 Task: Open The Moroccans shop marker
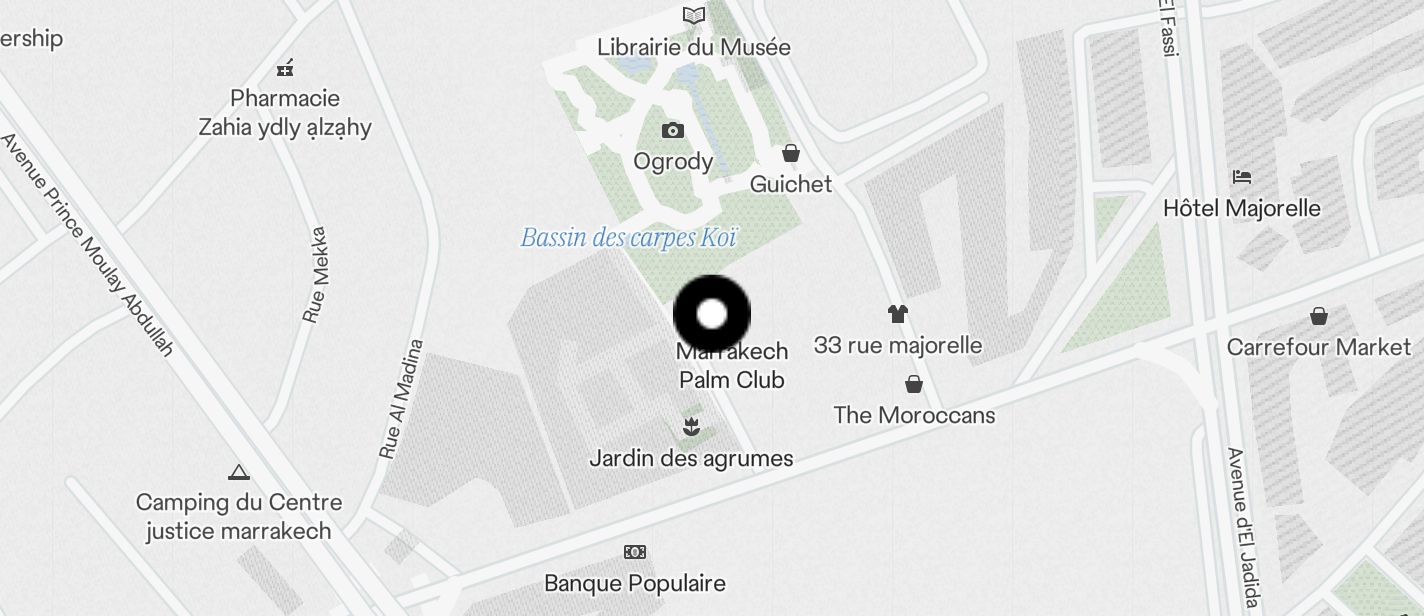913,384
